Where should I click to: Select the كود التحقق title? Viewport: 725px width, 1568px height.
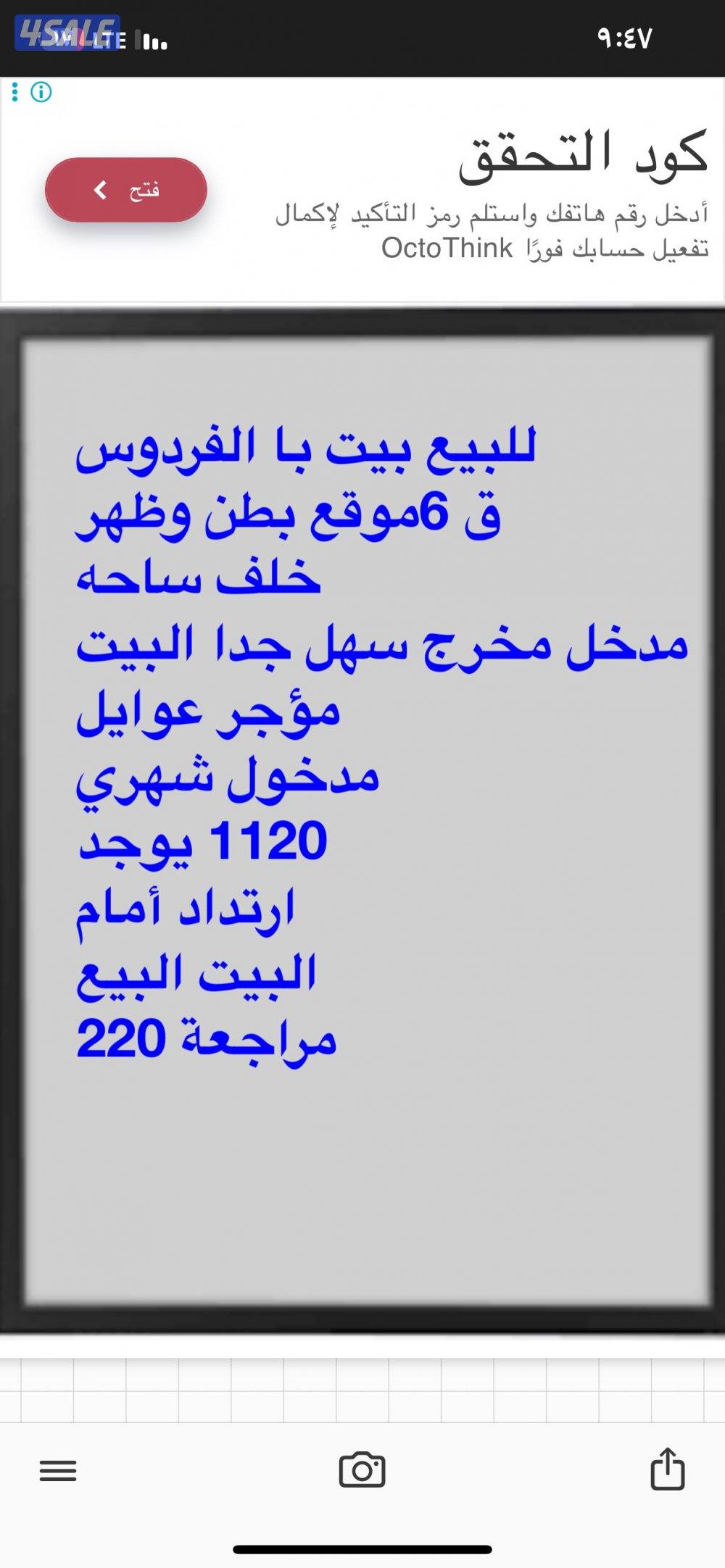coord(580,145)
